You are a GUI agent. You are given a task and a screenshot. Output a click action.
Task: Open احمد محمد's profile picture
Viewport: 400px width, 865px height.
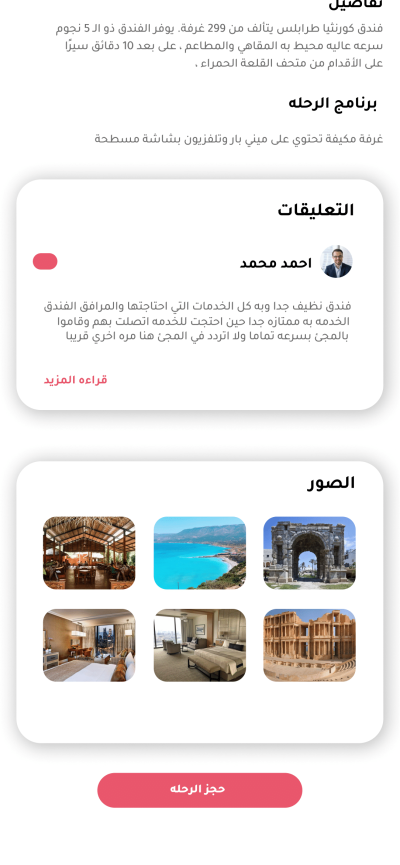(x=337, y=261)
